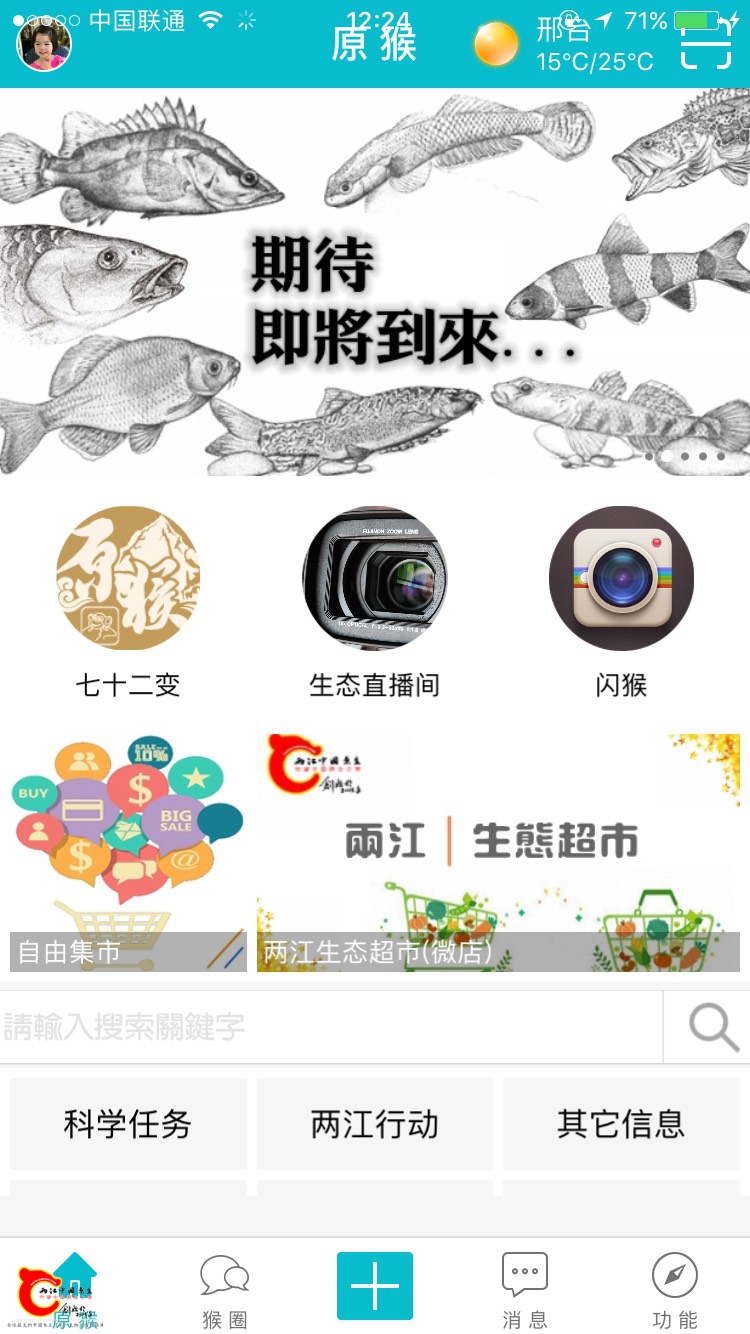Launch 闪猴 camera
Screen dimensions: 750x1334
point(621,578)
